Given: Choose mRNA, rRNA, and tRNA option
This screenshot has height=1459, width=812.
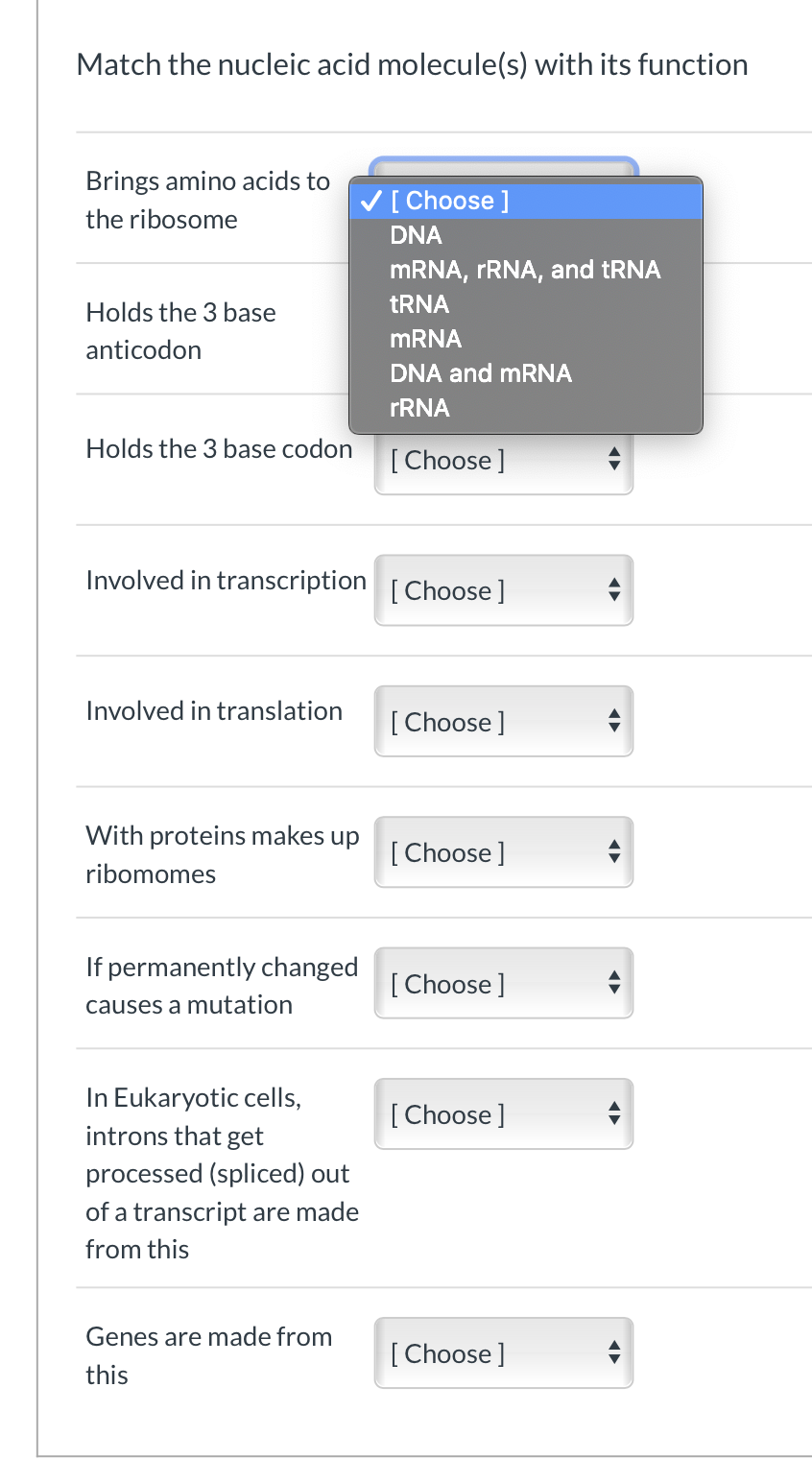Looking at the screenshot, I should click(526, 270).
